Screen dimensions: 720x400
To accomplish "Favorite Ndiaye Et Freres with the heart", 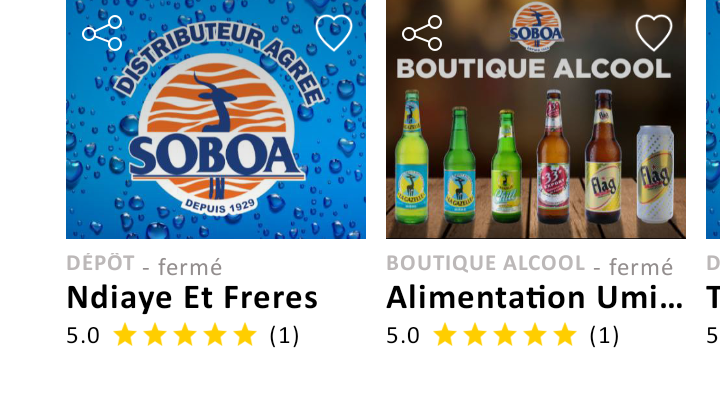I will point(334,33).
